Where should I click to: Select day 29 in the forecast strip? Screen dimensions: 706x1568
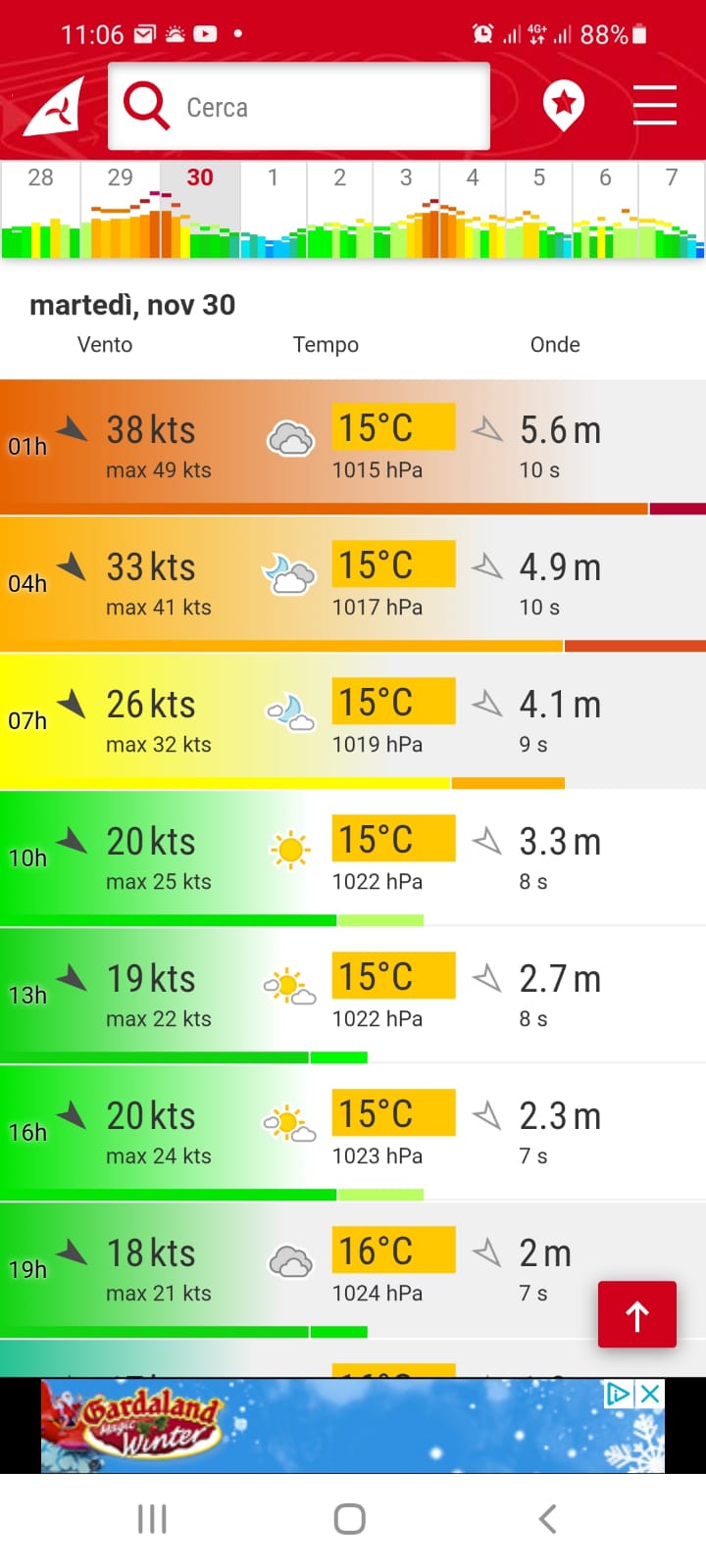(x=120, y=211)
